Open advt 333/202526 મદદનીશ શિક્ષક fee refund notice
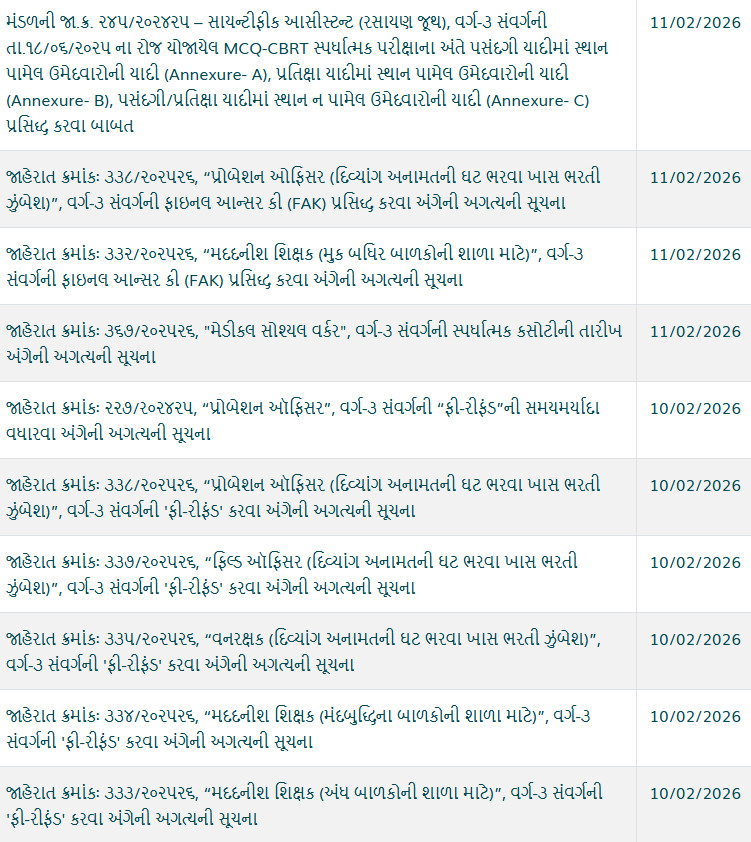Screen dimensions: 751x842 pos(310,805)
